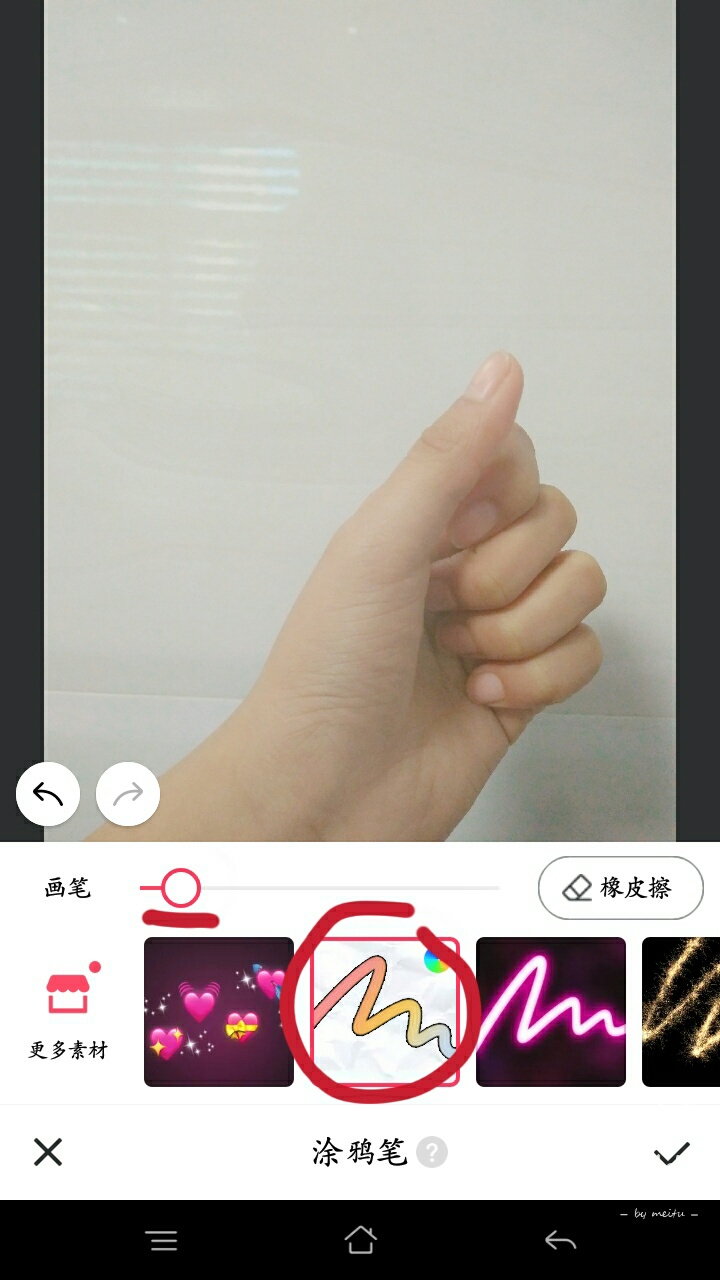Choose the rainbow crayon brush
Viewport: 720px width, 1280px height.
pyautogui.click(x=385, y=1011)
